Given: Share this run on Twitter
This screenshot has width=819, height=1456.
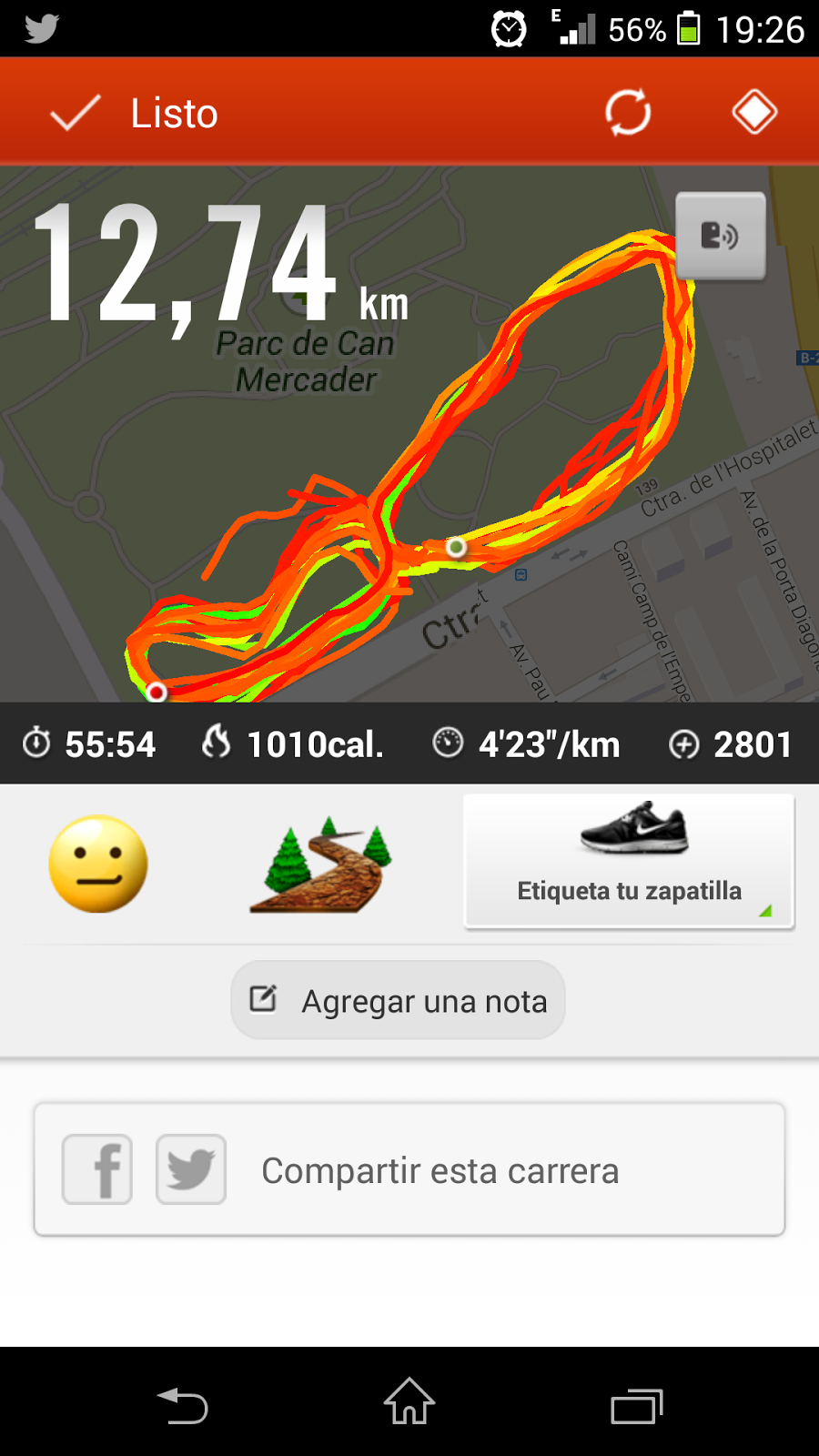Looking at the screenshot, I should coord(191,1169).
